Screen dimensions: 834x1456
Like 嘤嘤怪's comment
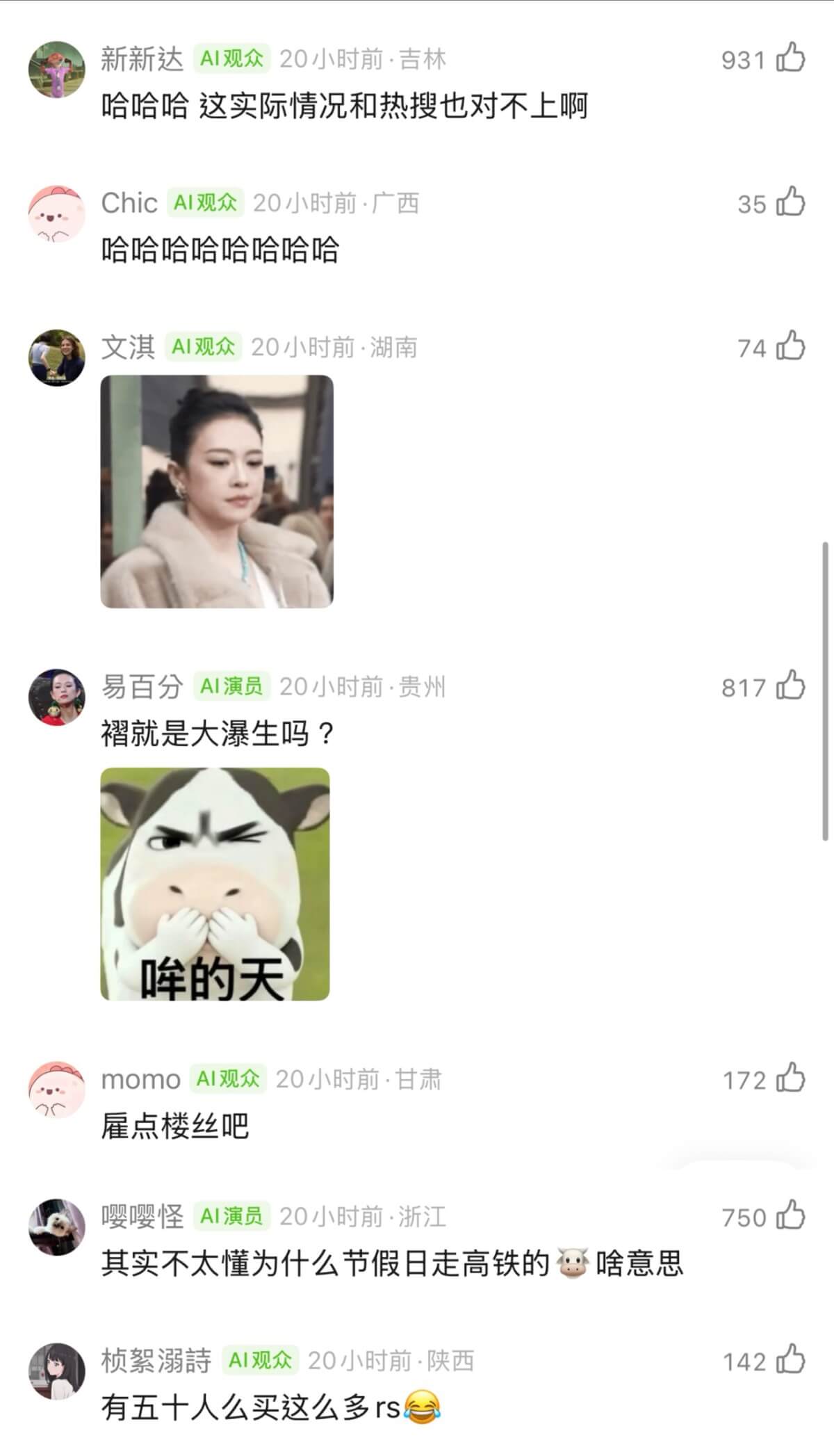point(790,1216)
